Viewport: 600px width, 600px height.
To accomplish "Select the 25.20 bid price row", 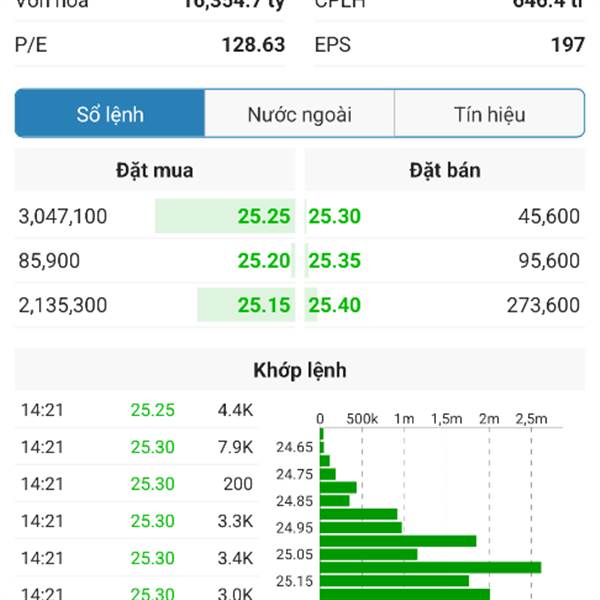I will click(155, 261).
